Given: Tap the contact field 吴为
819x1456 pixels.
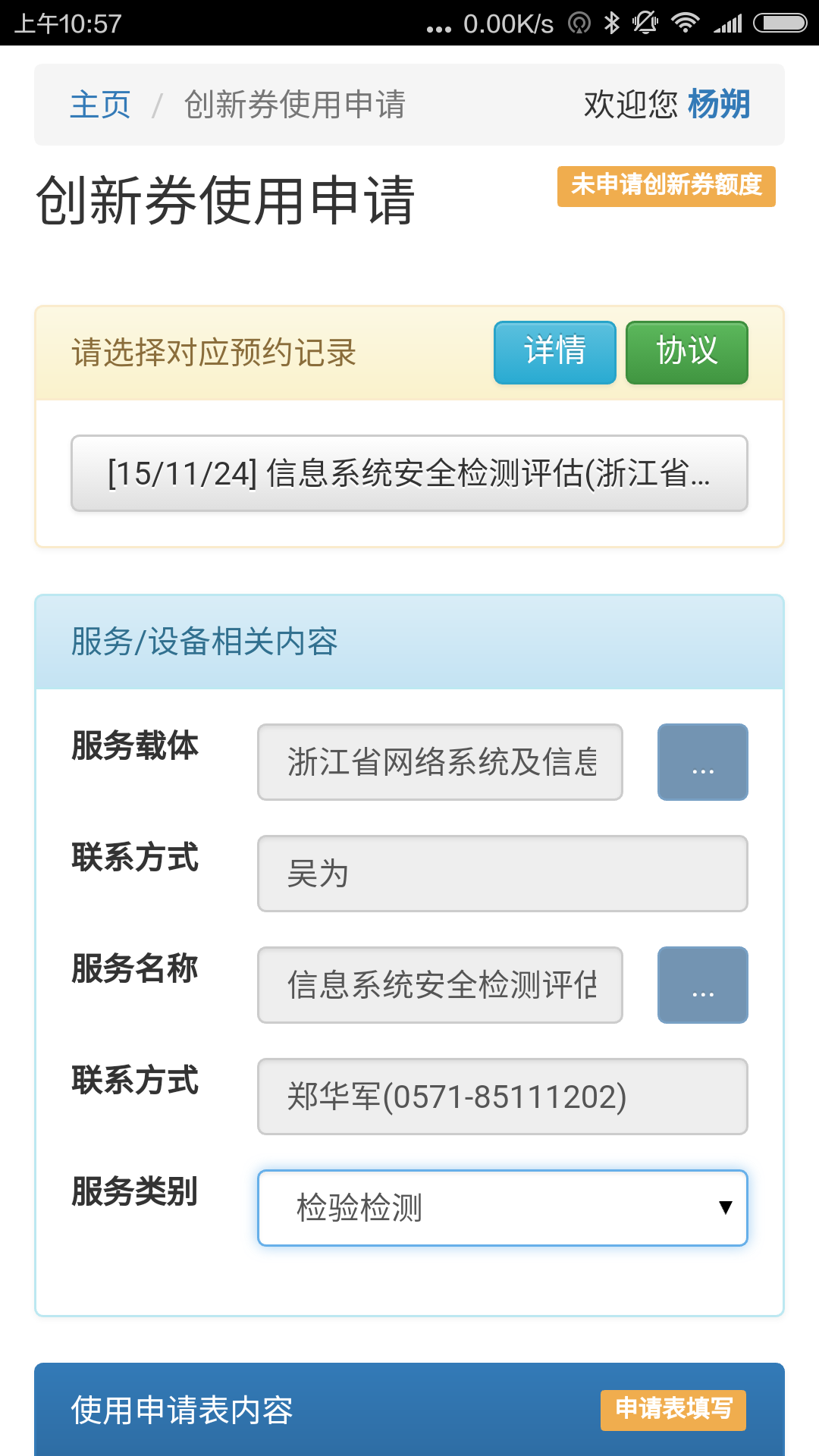Looking at the screenshot, I should click(503, 874).
